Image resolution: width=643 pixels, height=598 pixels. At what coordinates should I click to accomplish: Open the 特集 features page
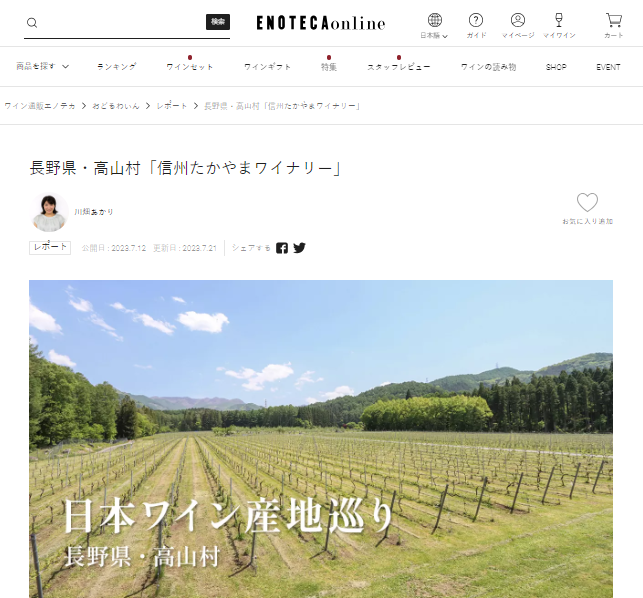coord(329,67)
